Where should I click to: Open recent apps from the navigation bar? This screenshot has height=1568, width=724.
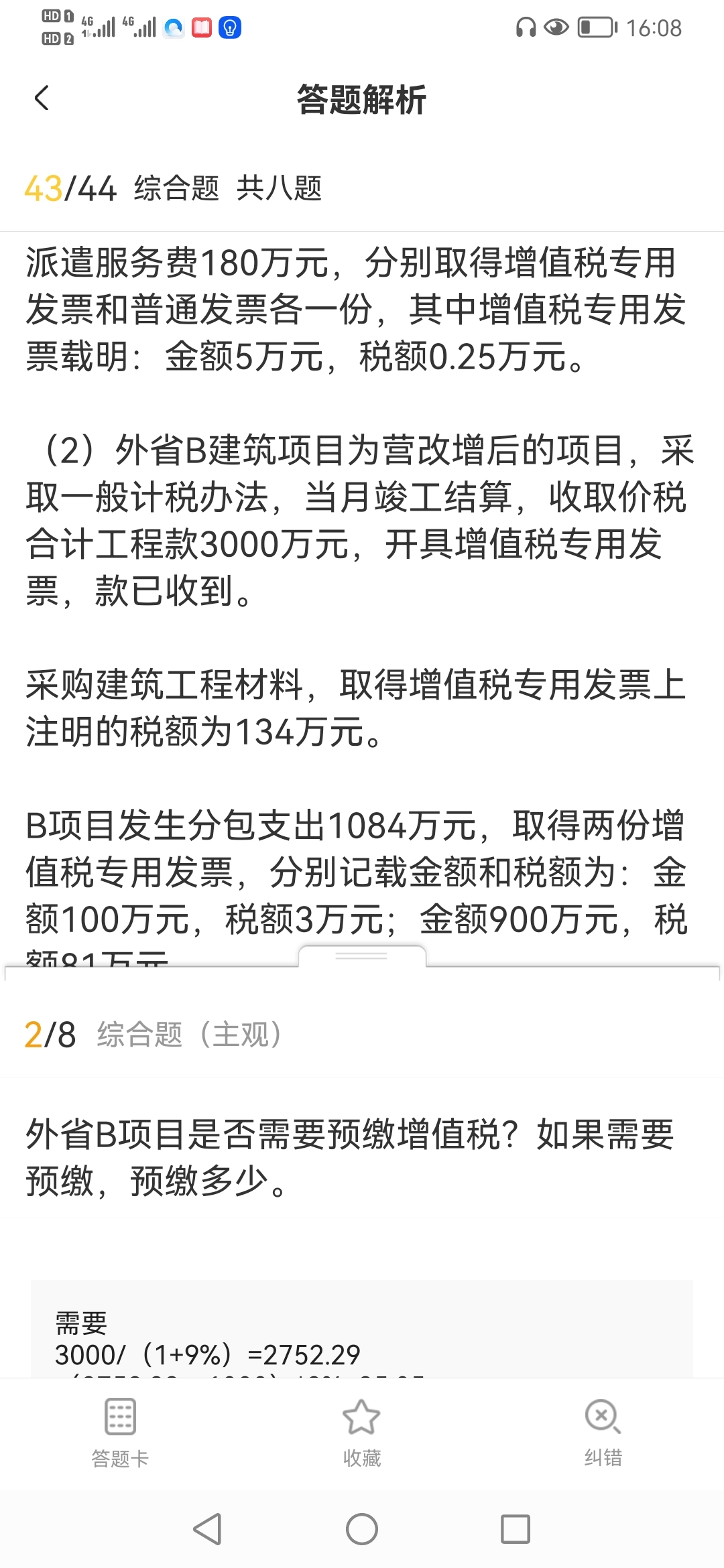[516, 1529]
